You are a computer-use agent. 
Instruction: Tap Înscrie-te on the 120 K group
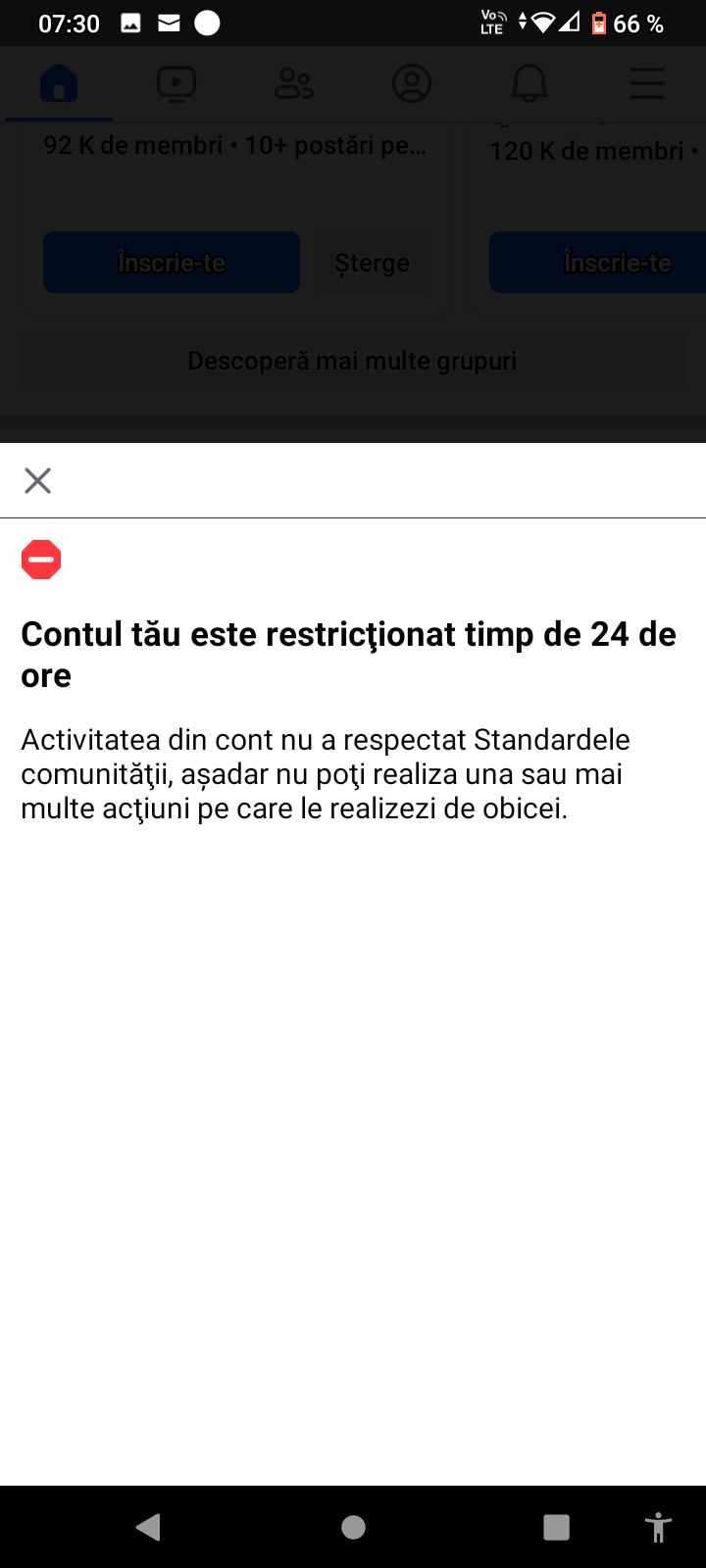tap(618, 262)
